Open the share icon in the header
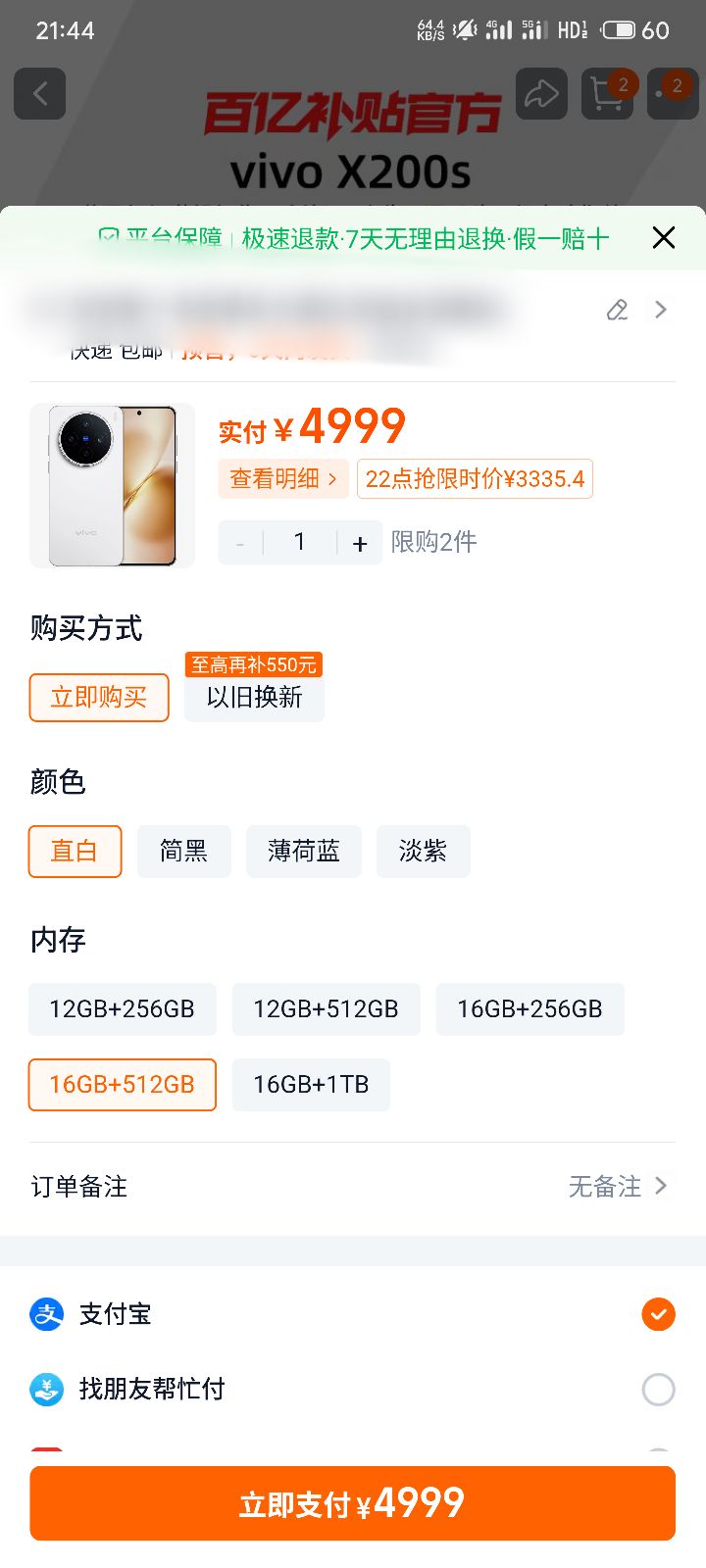The width and height of the screenshot is (706, 1568). click(x=540, y=93)
